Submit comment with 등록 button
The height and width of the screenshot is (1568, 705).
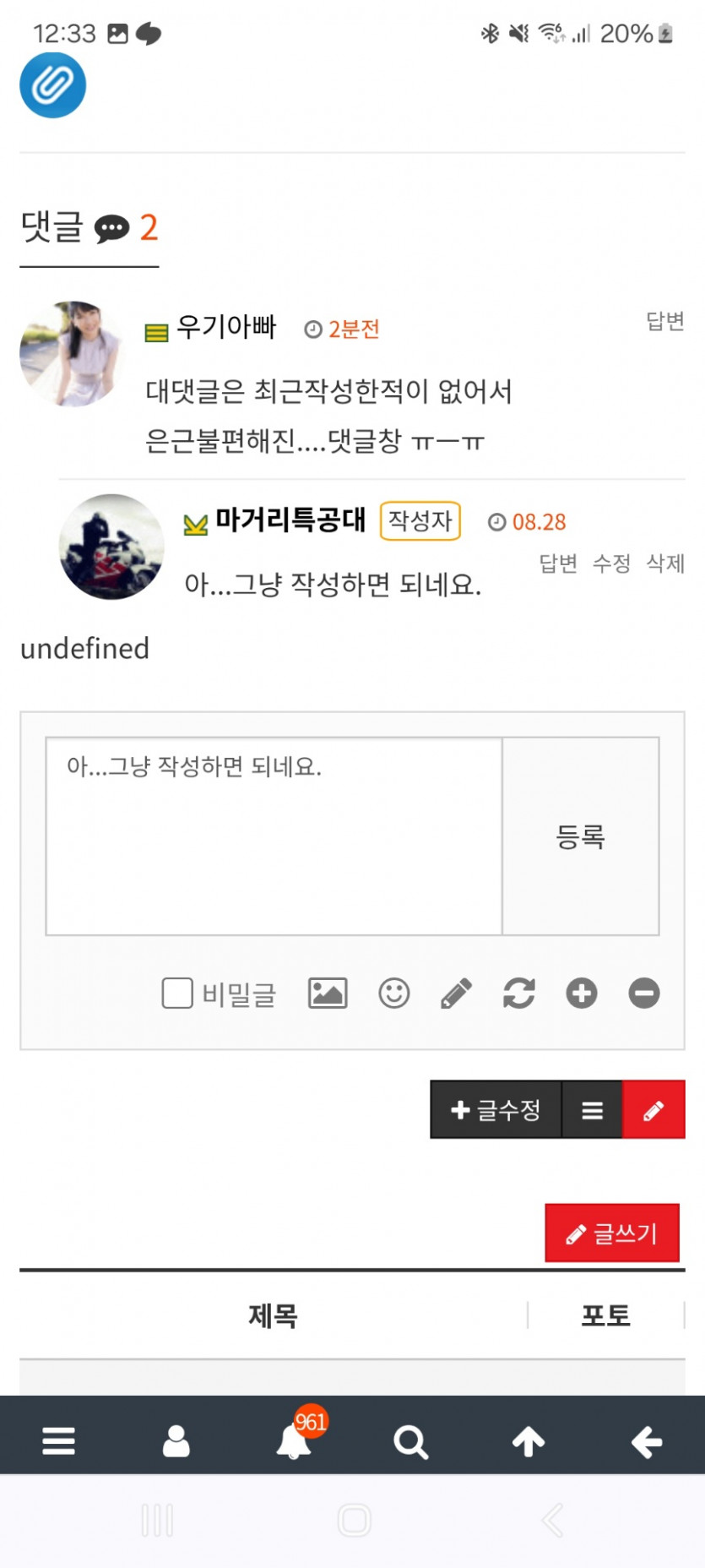tap(580, 836)
